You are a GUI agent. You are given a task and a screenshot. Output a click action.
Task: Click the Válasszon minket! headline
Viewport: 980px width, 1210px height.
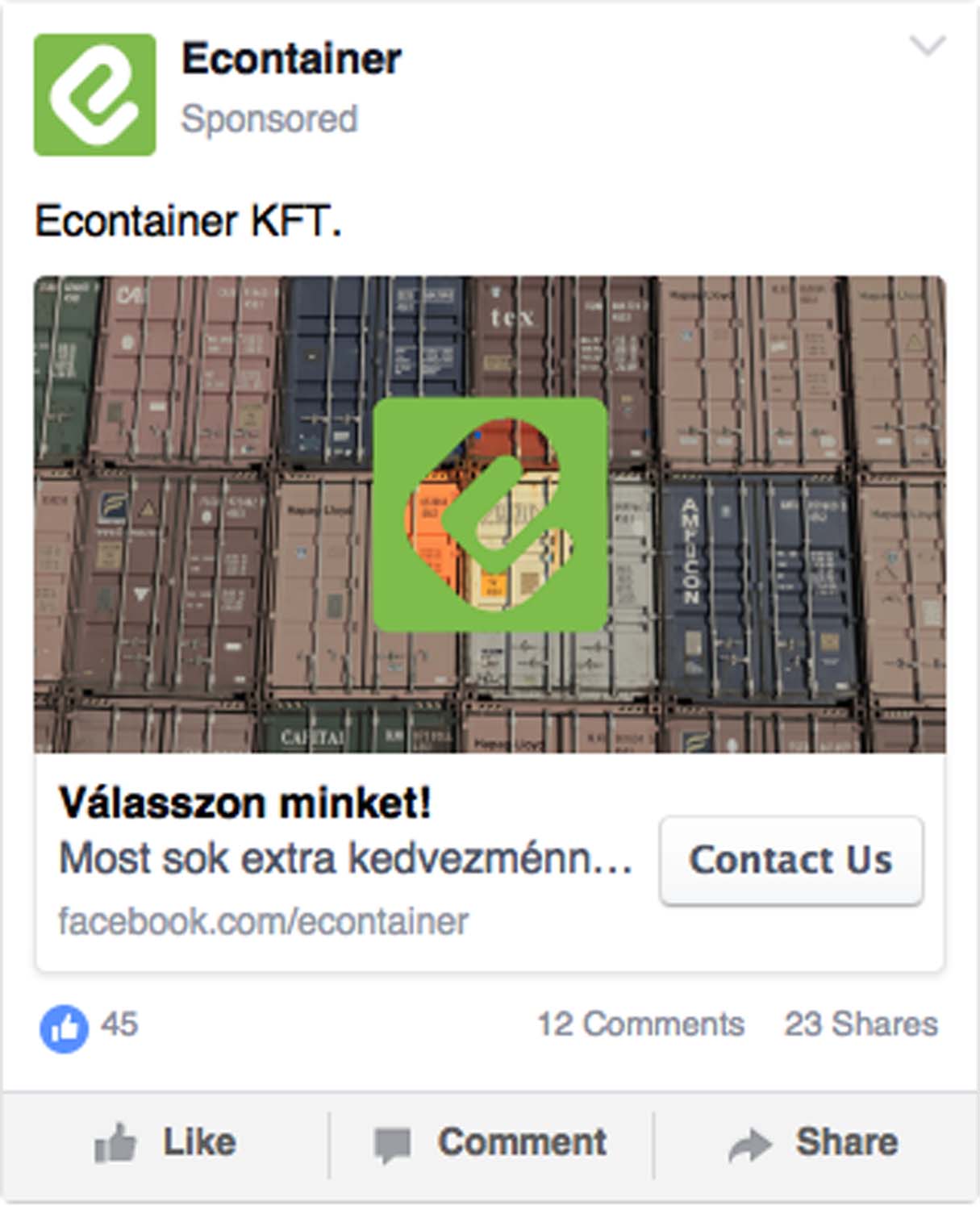coord(246,803)
